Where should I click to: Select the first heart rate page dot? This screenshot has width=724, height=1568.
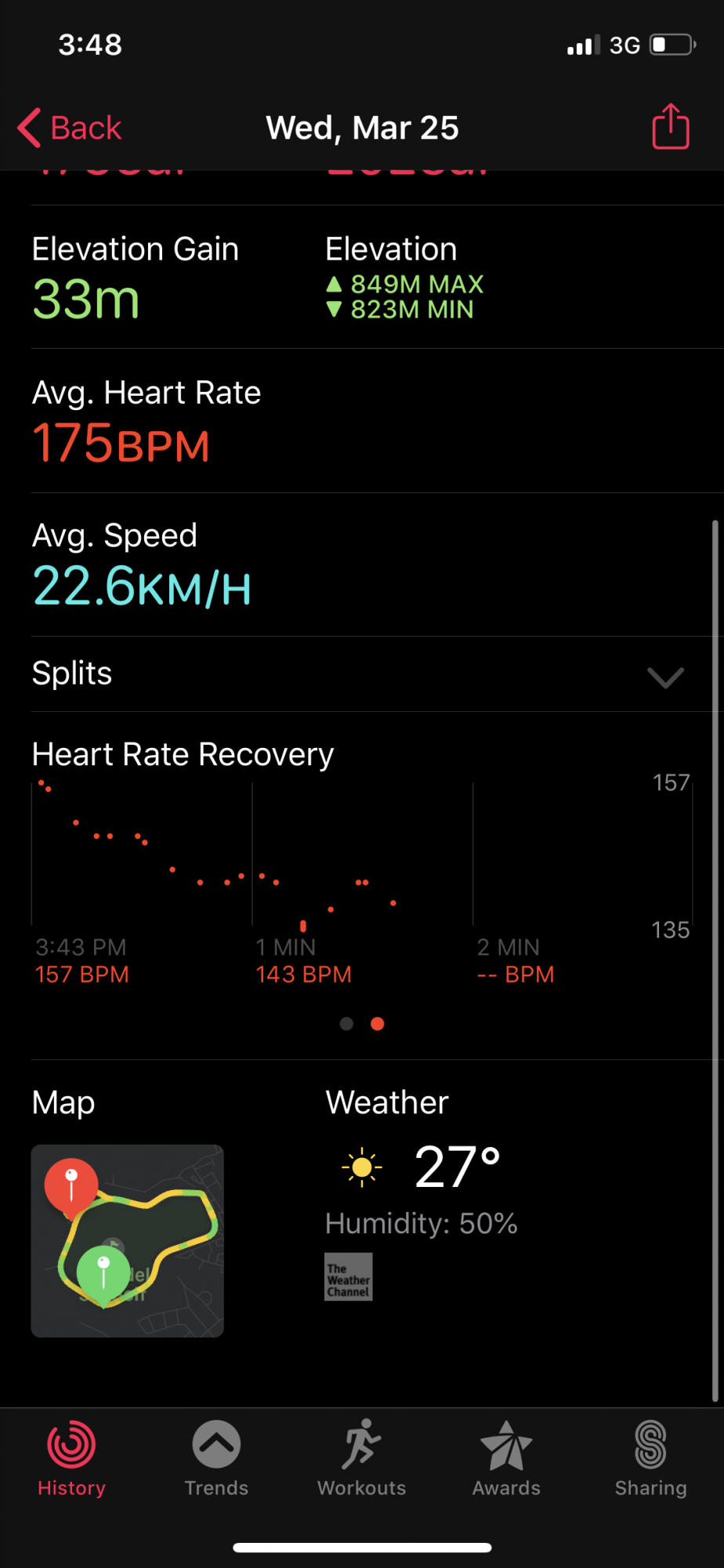click(x=346, y=1024)
